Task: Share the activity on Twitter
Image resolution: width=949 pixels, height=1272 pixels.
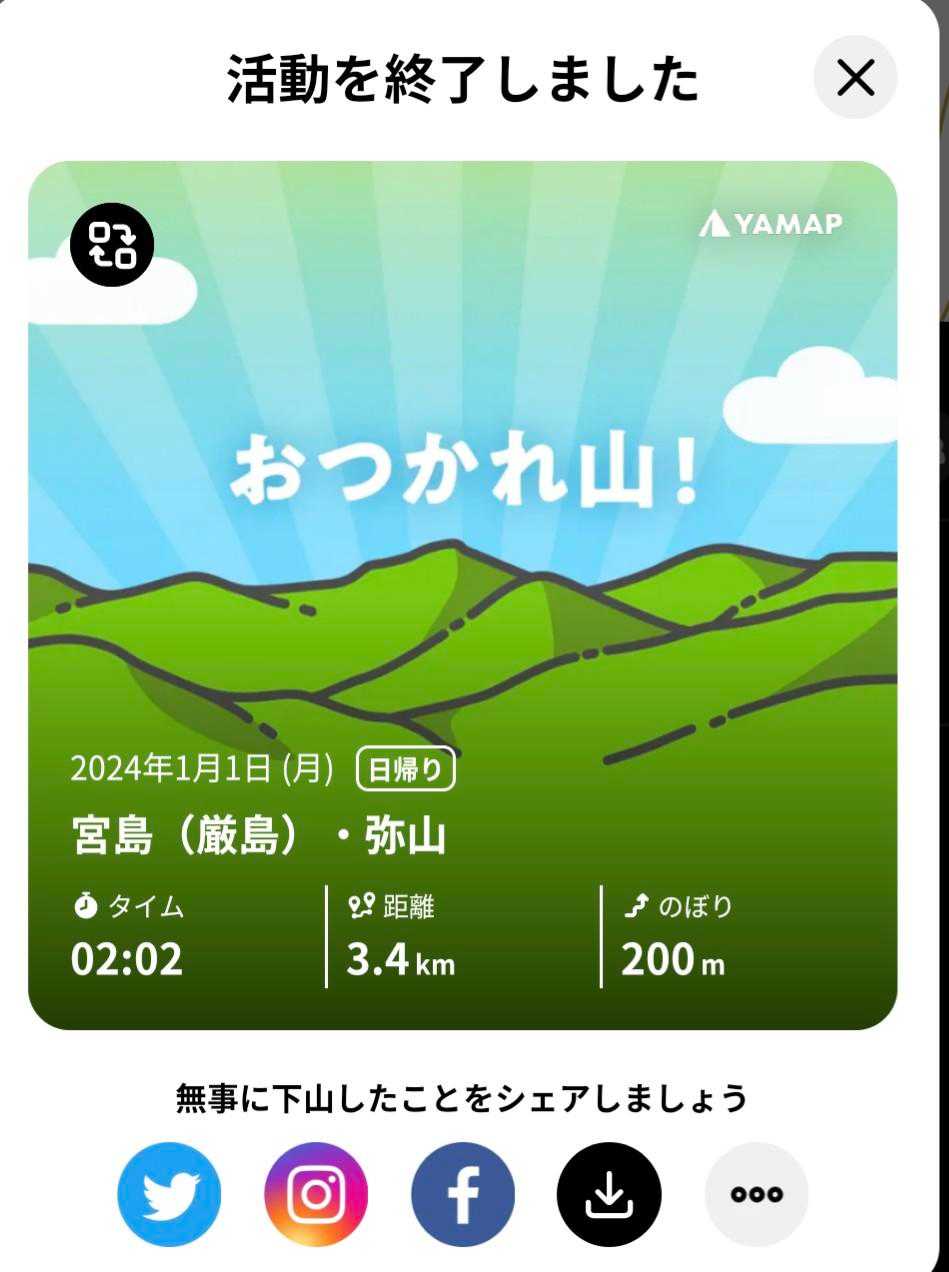Action: coord(169,1193)
